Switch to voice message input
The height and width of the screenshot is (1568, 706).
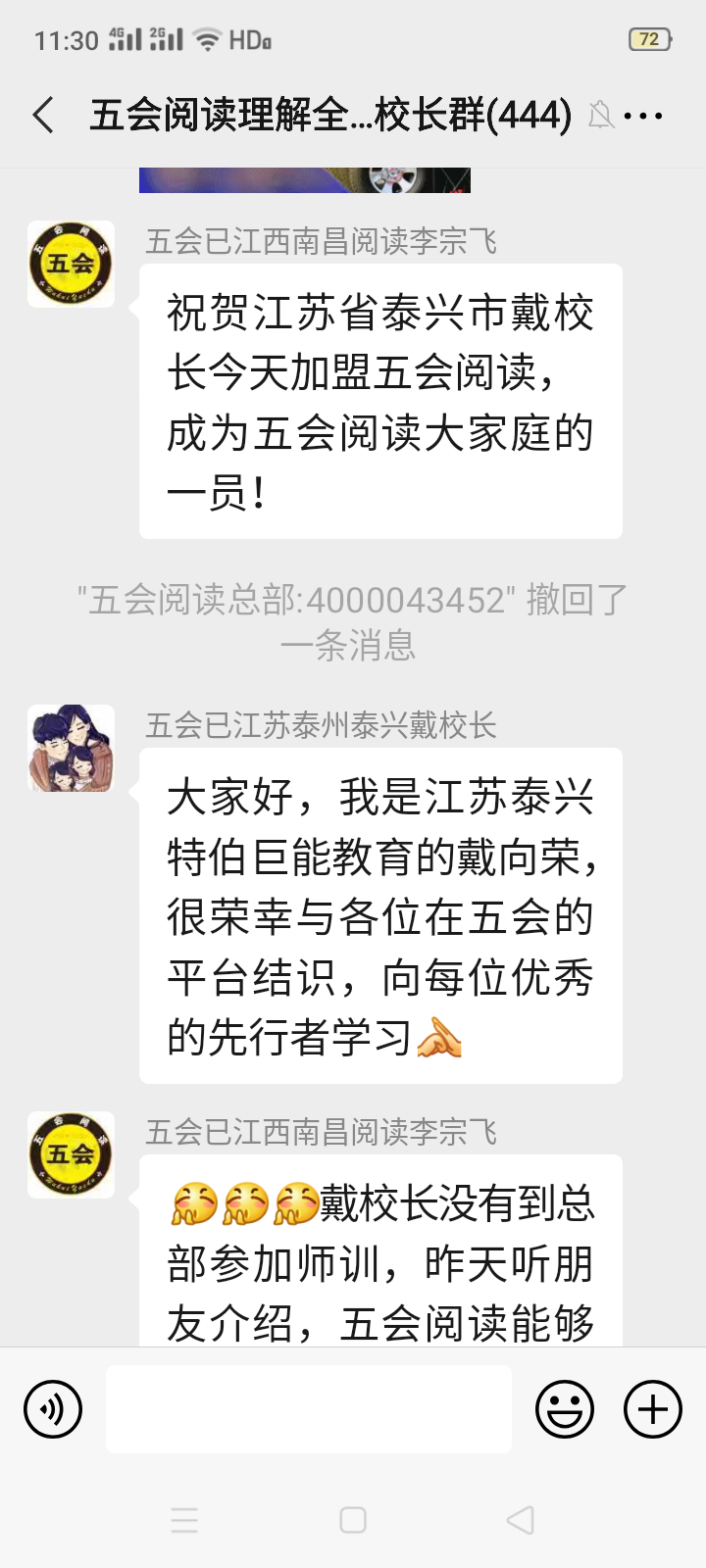53,1409
